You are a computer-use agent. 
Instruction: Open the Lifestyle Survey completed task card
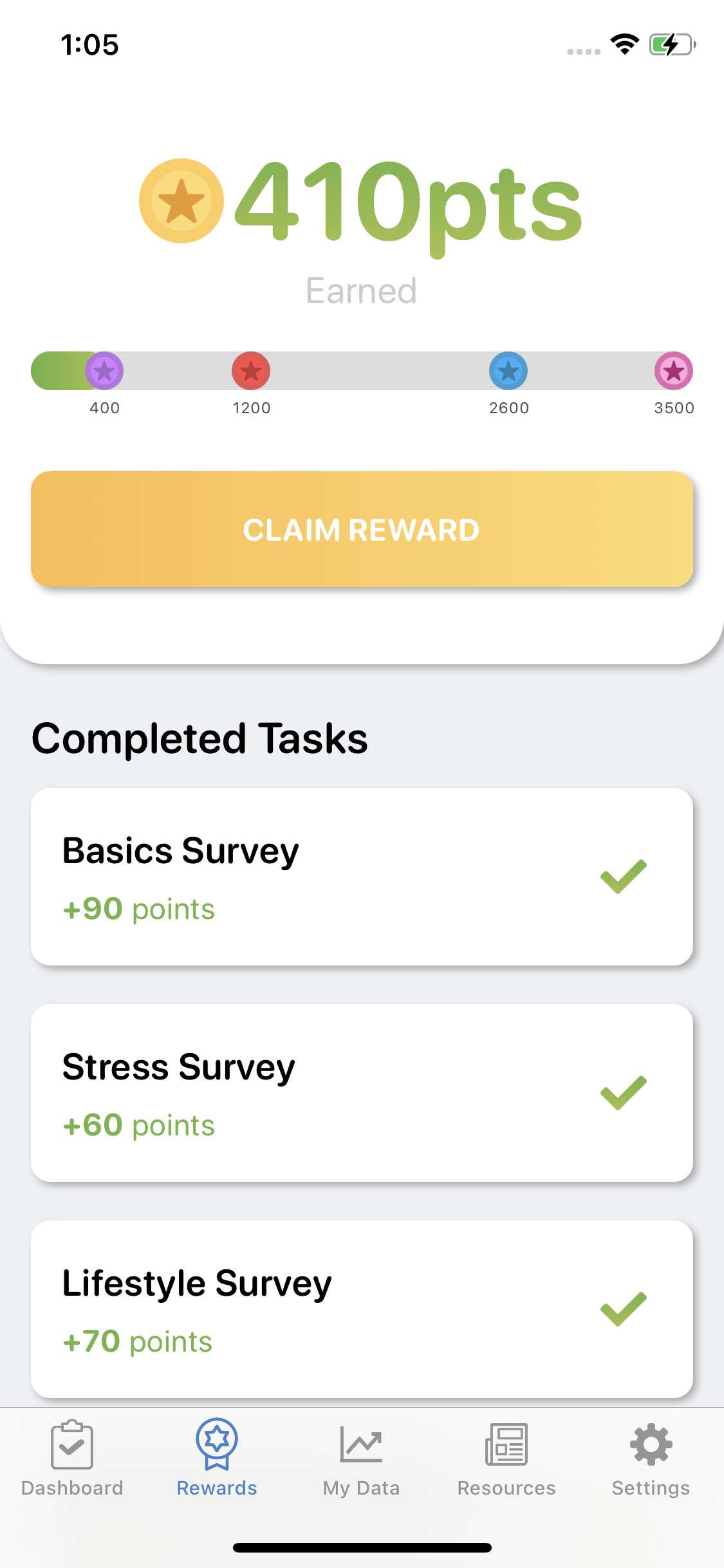(x=362, y=1309)
